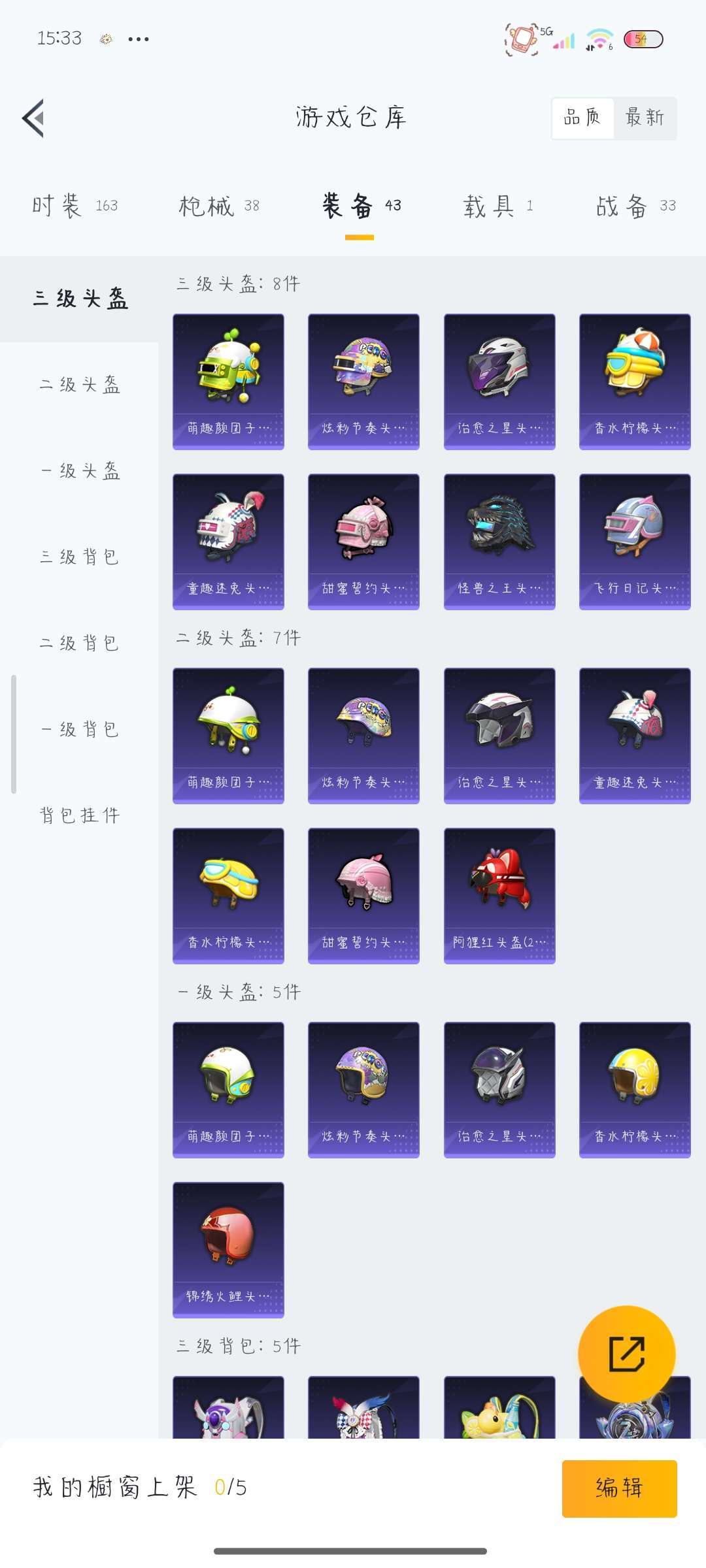The width and height of the screenshot is (706, 1568).
Task: Open the 怪兽之王 level-three helmet
Action: point(499,542)
